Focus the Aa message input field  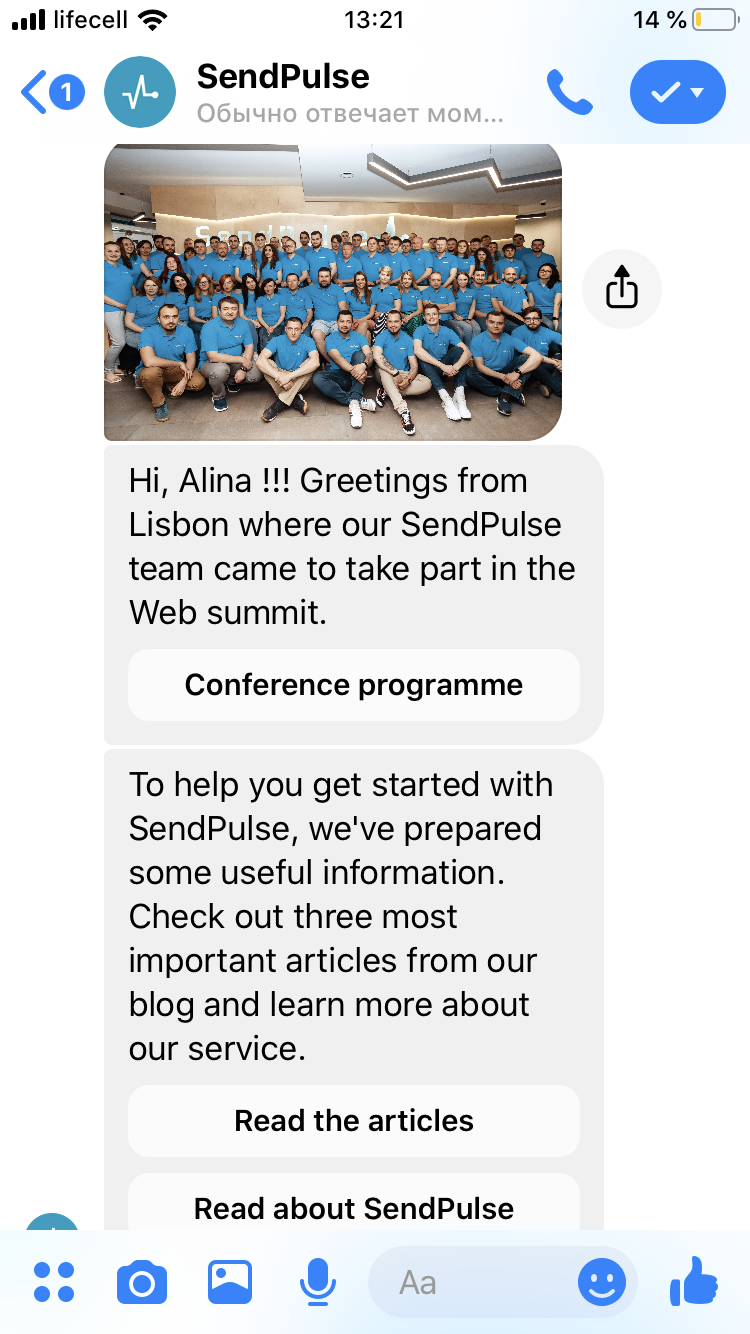click(470, 1282)
